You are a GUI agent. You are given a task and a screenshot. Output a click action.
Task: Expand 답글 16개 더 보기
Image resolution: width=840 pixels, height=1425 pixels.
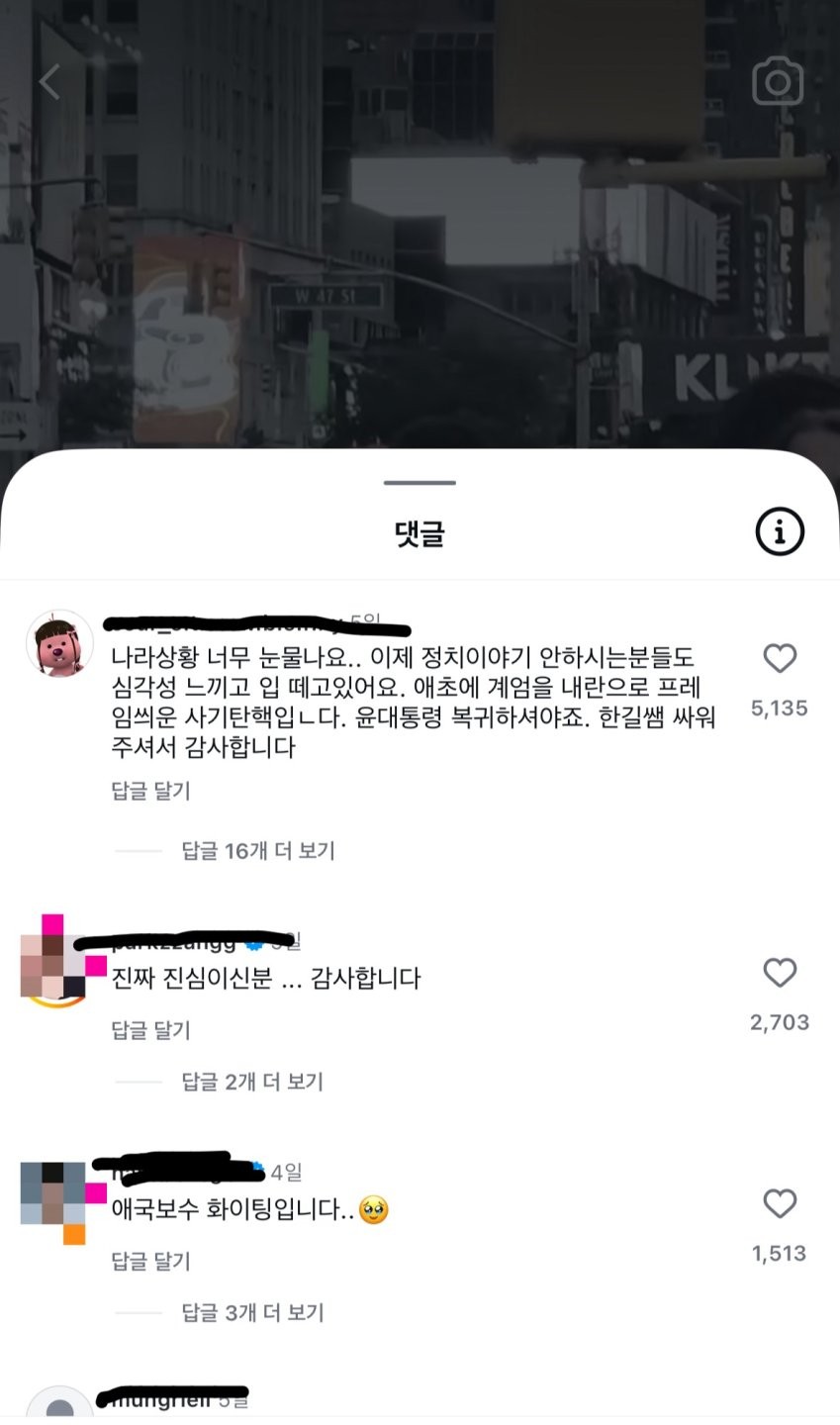click(258, 851)
